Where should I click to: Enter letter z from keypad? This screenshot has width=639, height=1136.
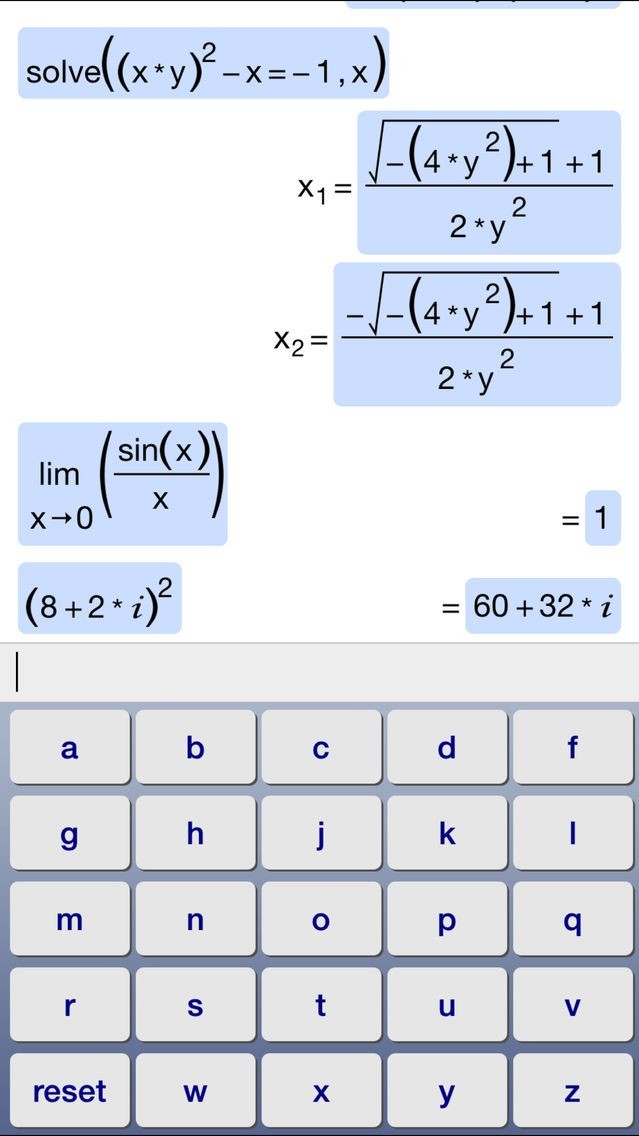point(572,1091)
